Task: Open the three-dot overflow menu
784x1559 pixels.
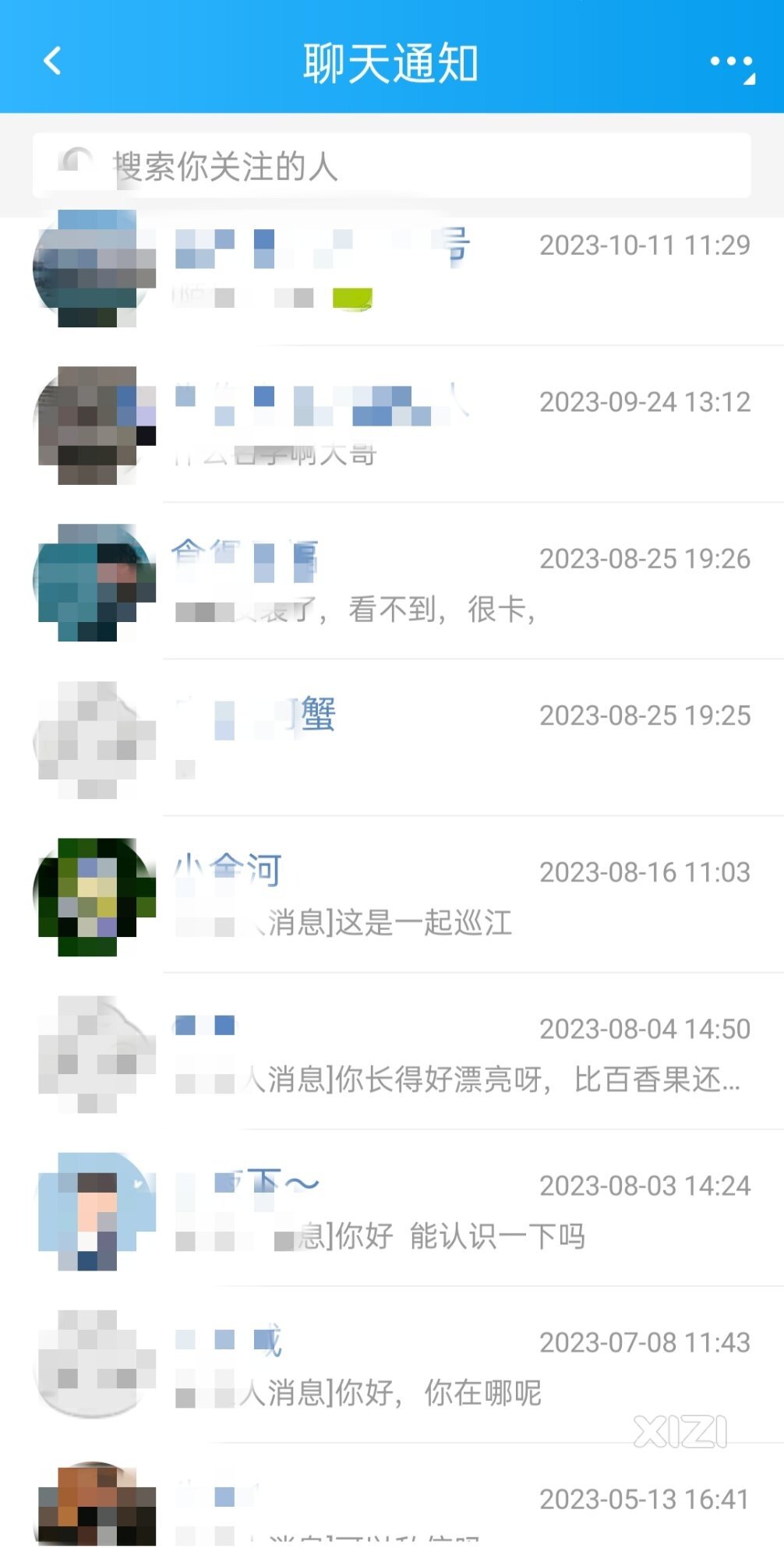Action: click(x=732, y=64)
